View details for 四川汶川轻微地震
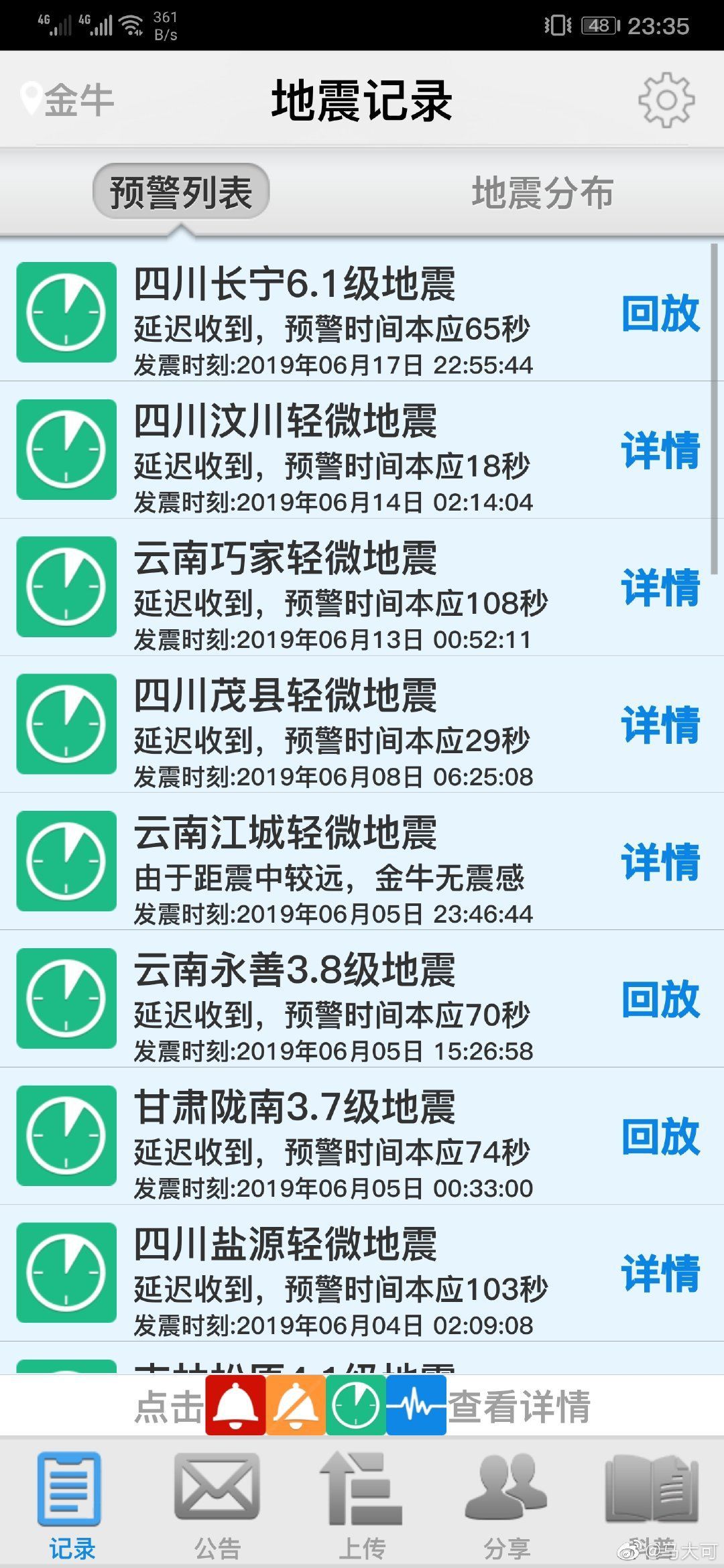The image size is (724, 1568). (x=660, y=450)
